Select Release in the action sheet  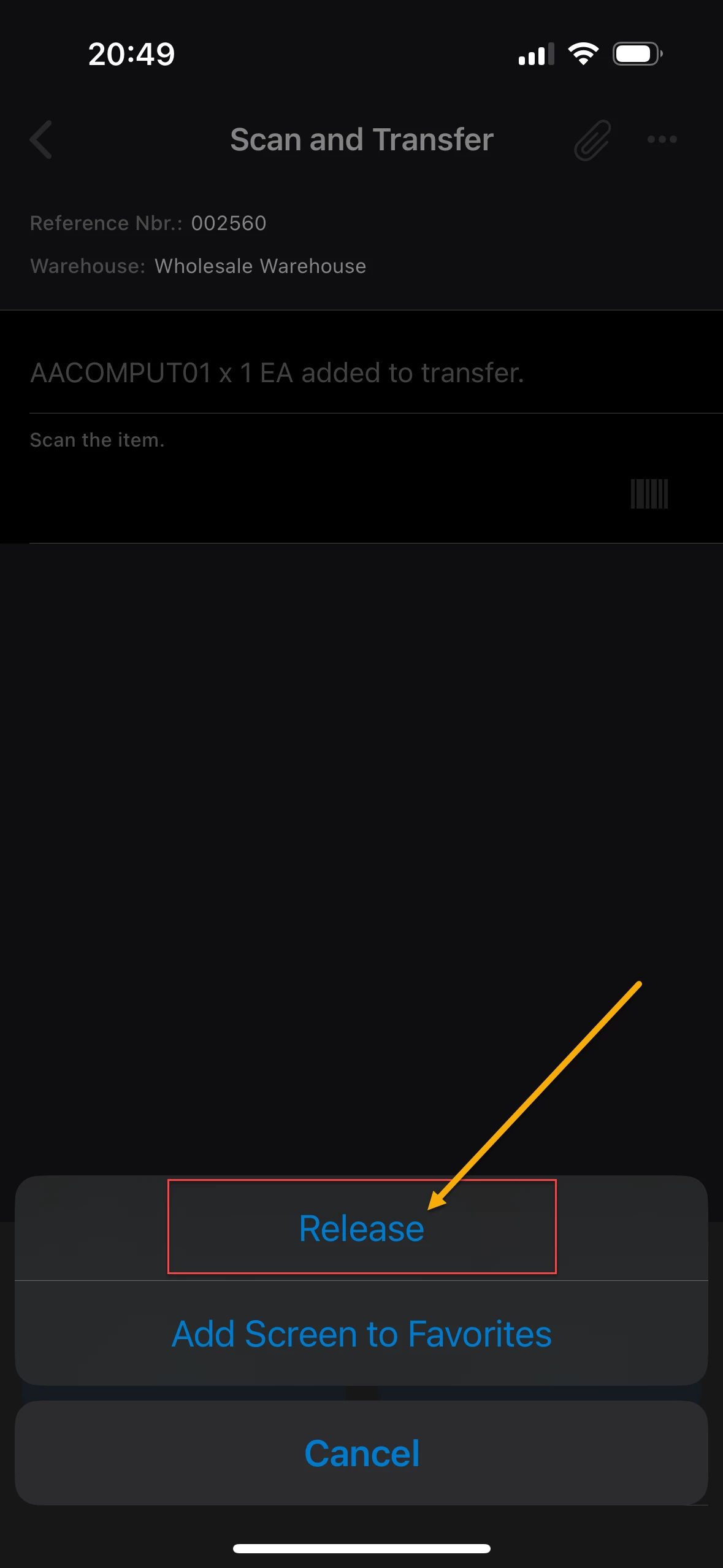click(x=361, y=1228)
